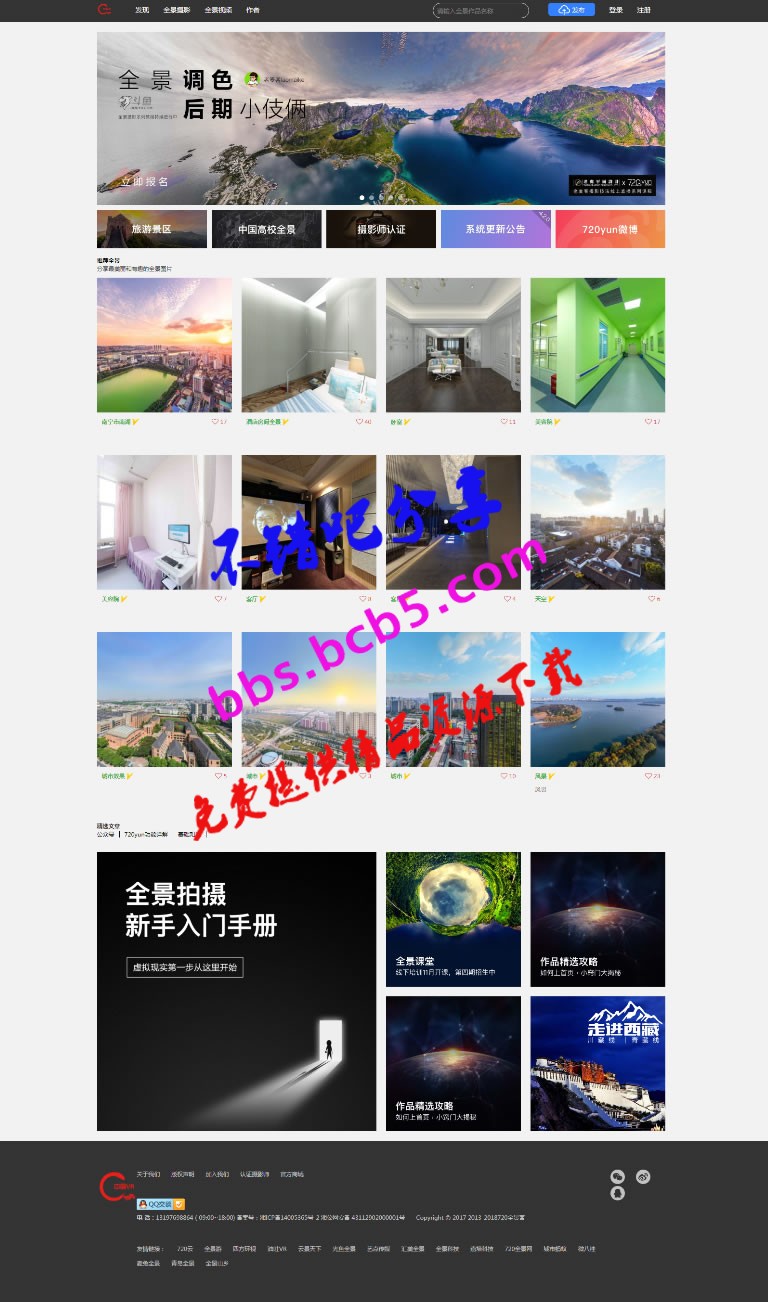Open the 全景课堂 article card

(453, 919)
